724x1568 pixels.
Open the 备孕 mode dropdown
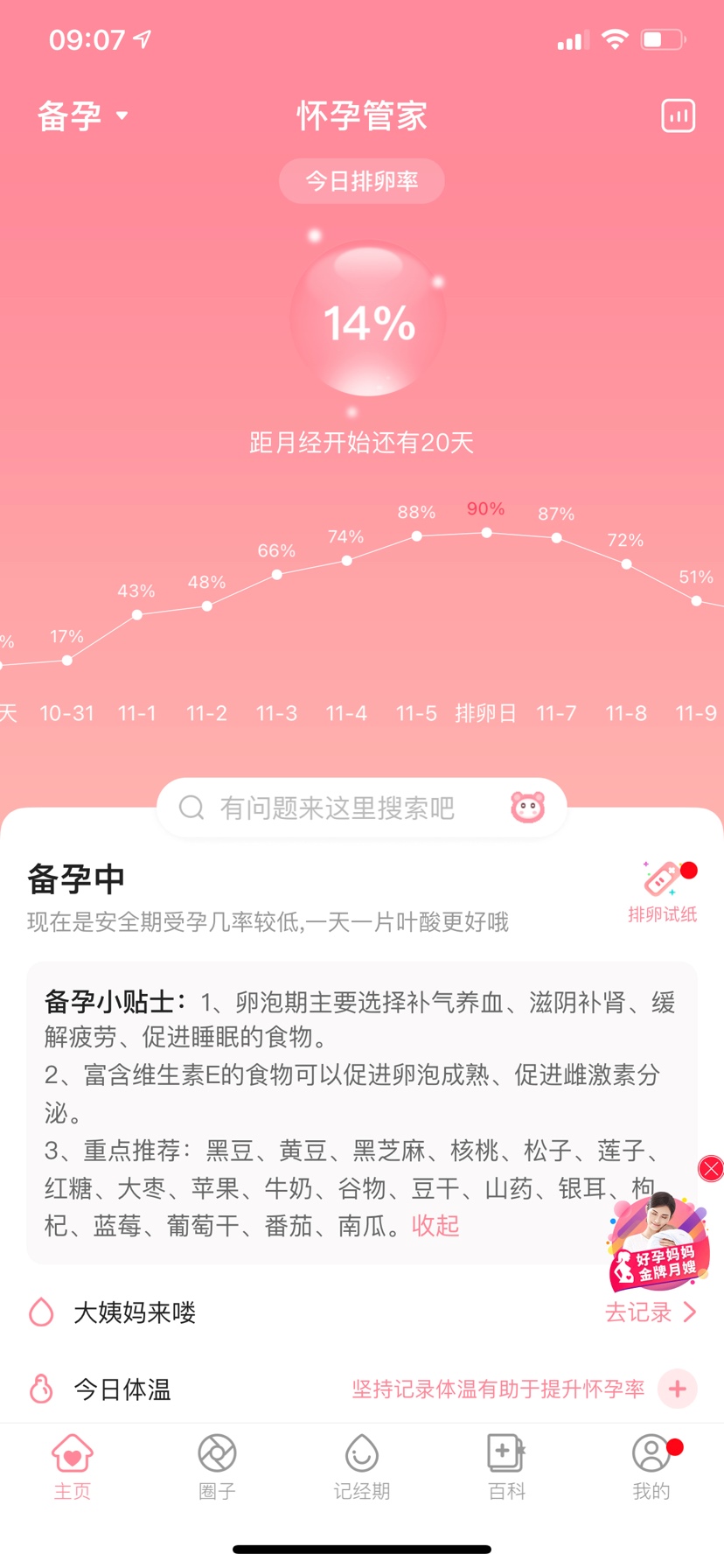[x=83, y=115]
